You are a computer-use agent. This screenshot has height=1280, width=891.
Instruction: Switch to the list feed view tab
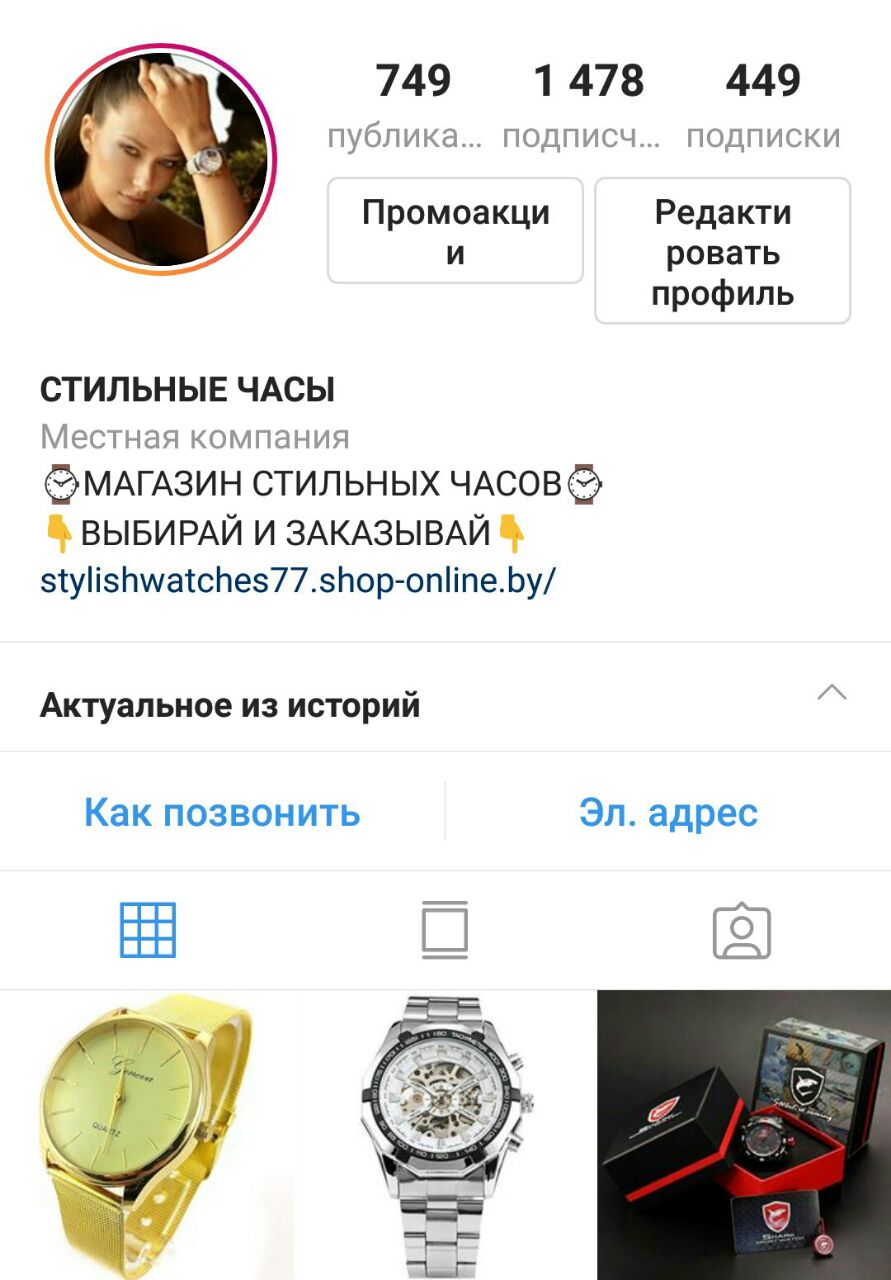pyautogui.click(x=445, y=930)
